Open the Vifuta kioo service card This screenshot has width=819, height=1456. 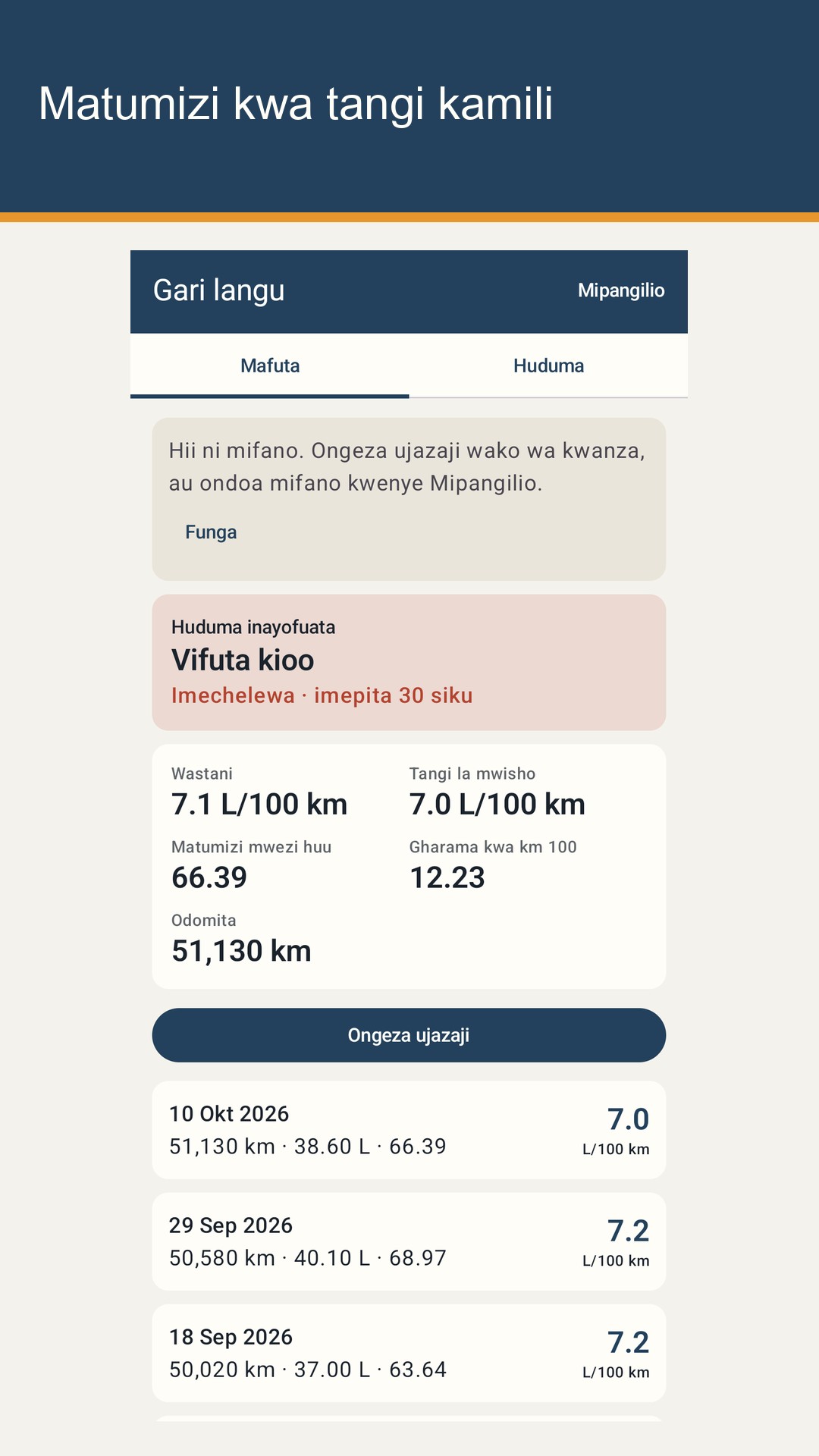409,663
